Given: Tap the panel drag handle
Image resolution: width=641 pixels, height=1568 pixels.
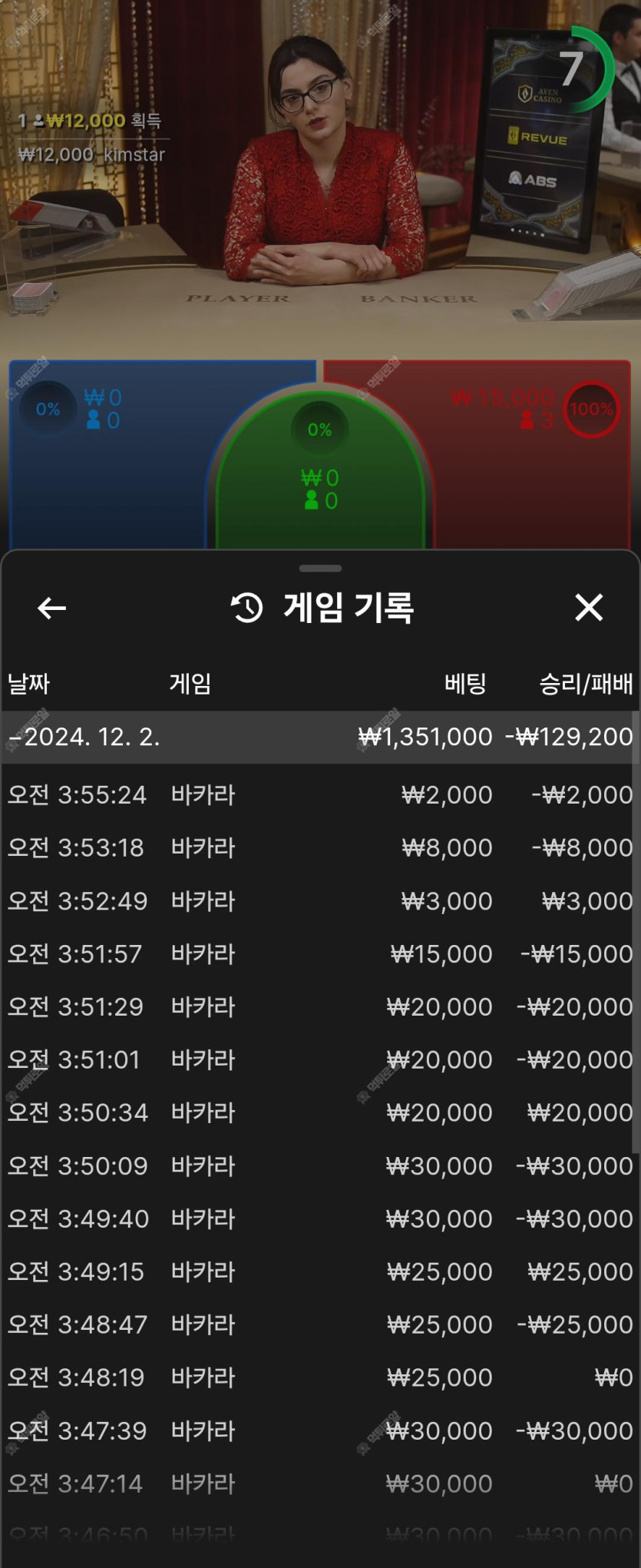Looking at the screenshot, I should pyautogui.click(x=320, y=569).
